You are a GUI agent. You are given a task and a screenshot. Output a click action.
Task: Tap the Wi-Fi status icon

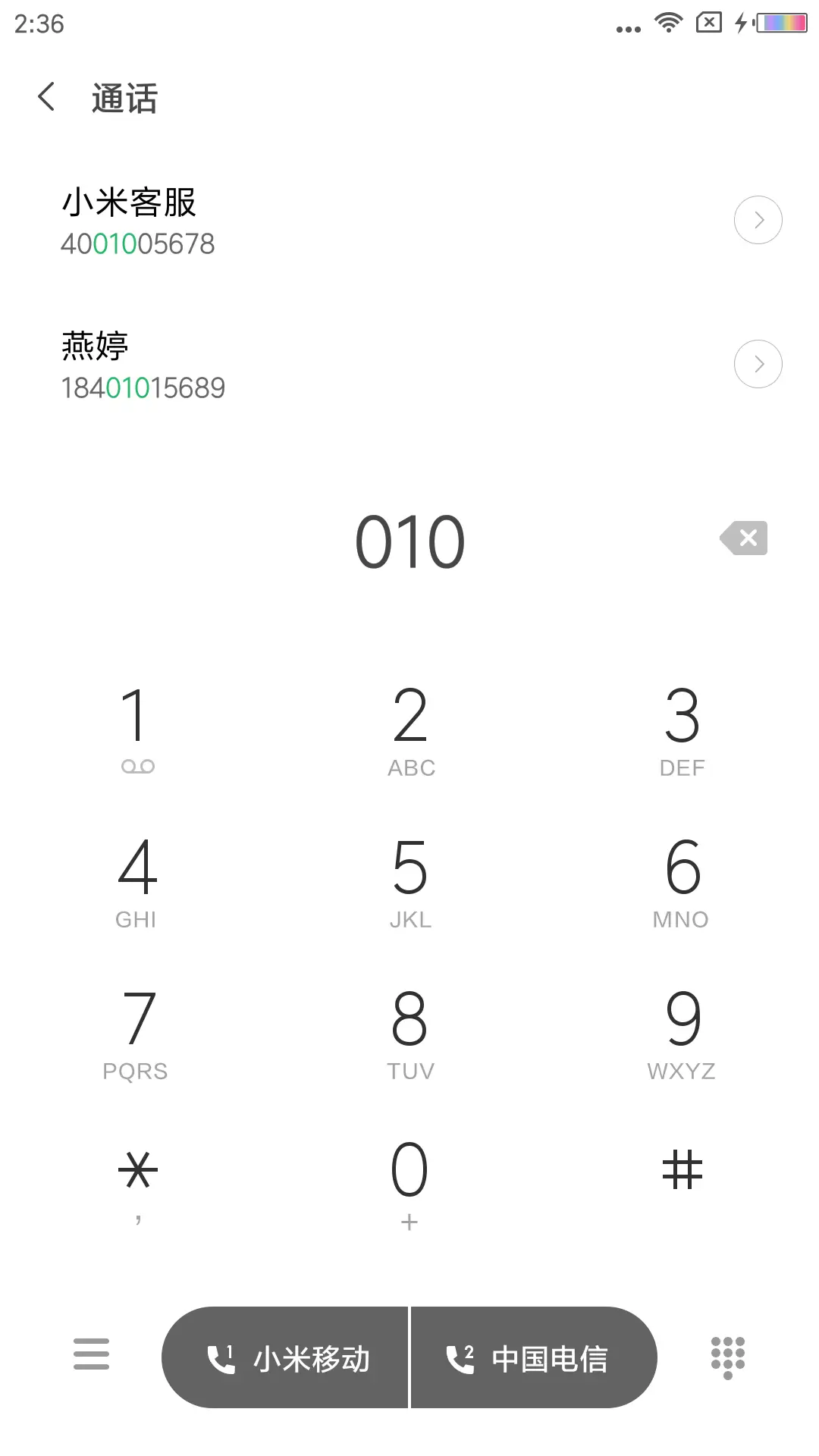[668, 23]
